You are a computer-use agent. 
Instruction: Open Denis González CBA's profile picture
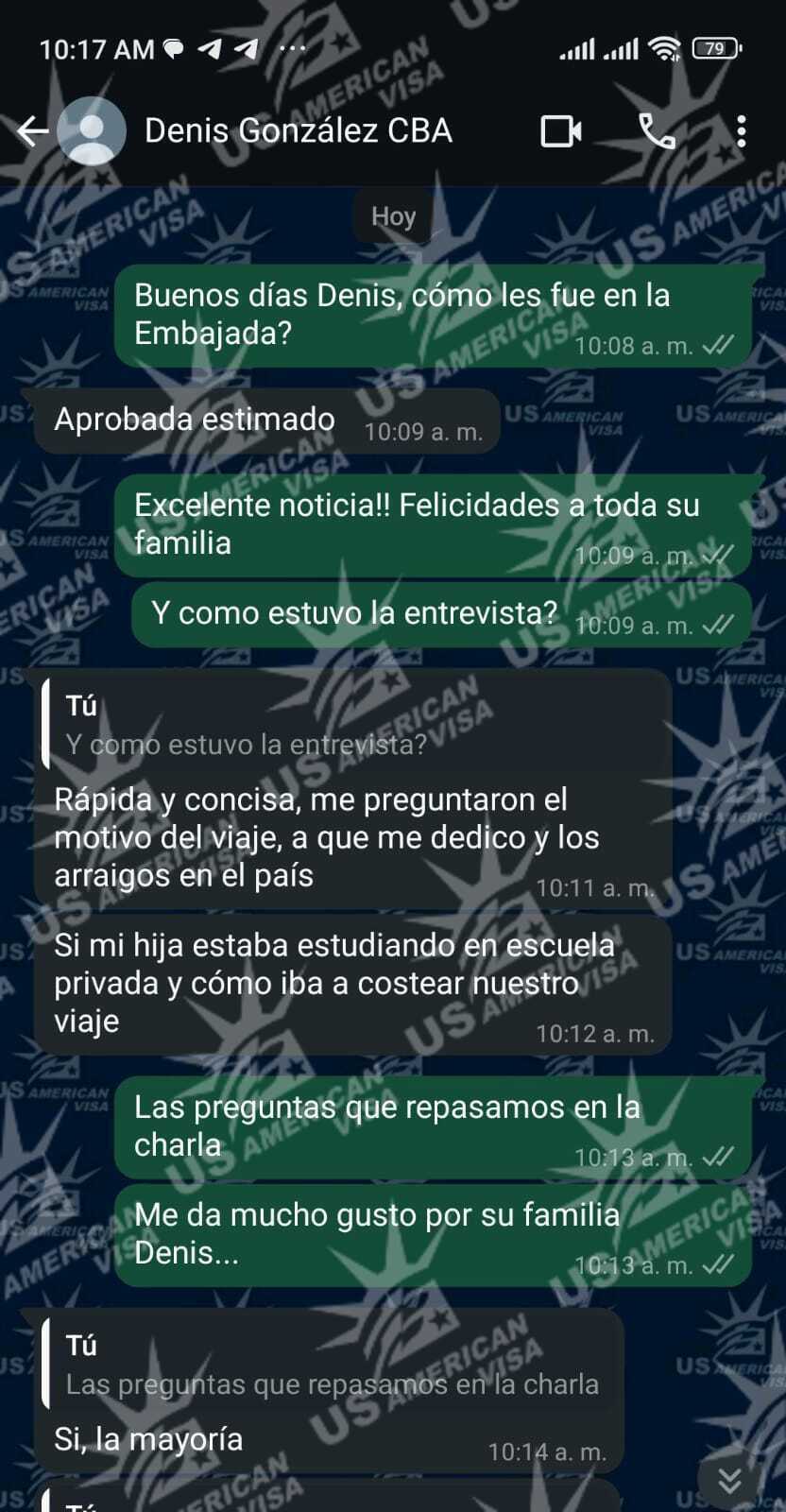coord(92,131)
